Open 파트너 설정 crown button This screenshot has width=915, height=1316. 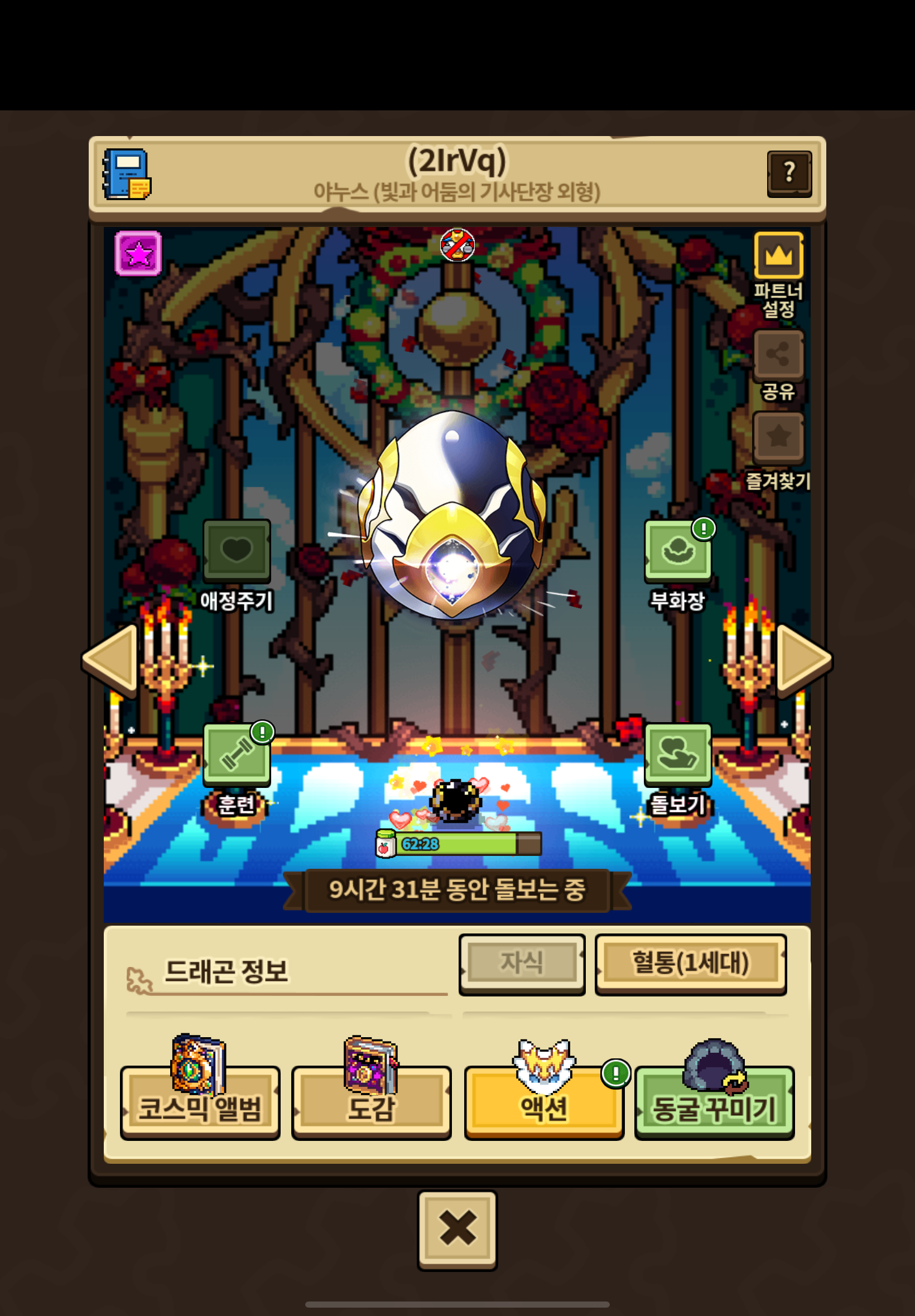pos(778,255)
